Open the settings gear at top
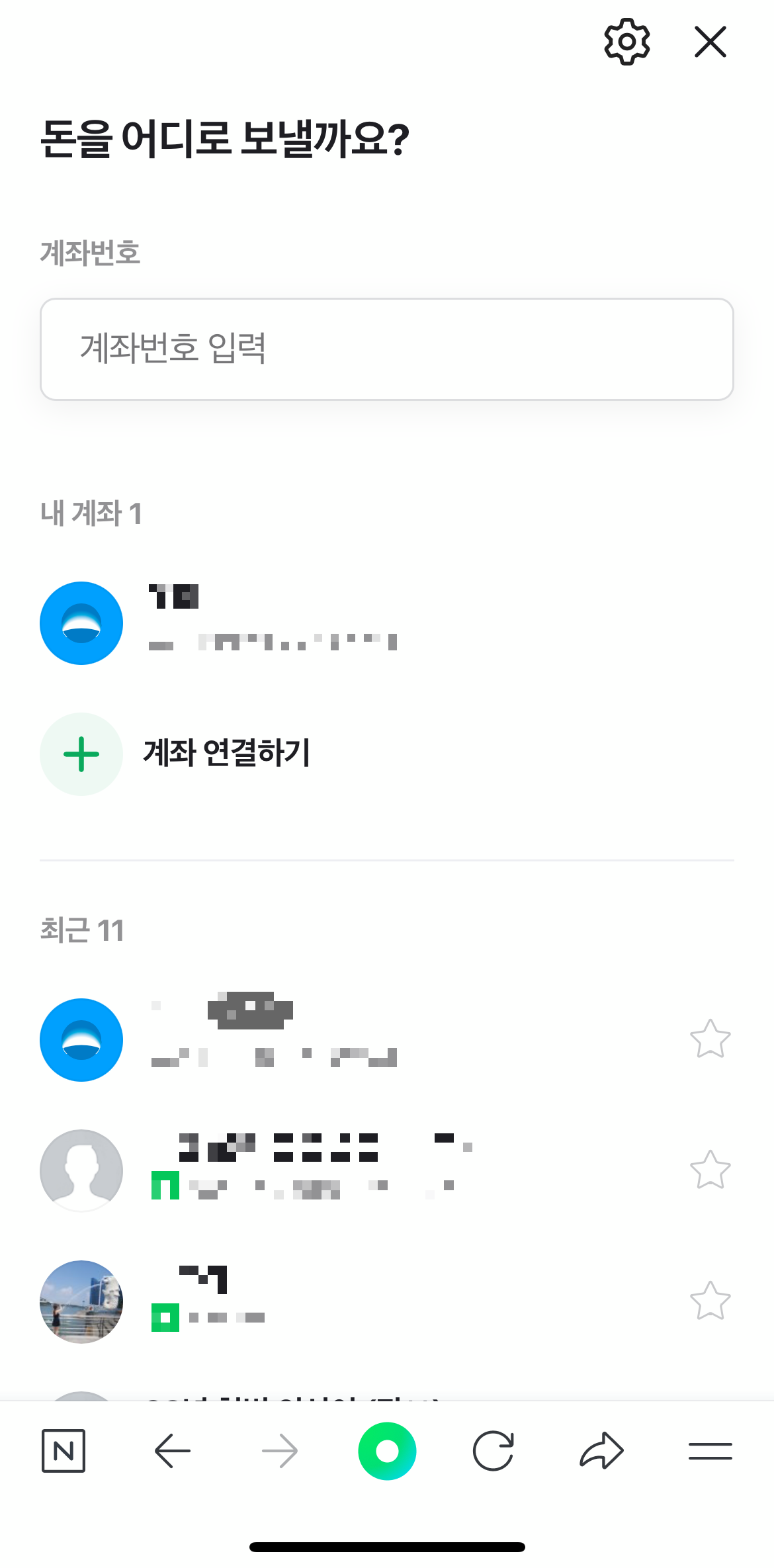 tap(626, 41)
